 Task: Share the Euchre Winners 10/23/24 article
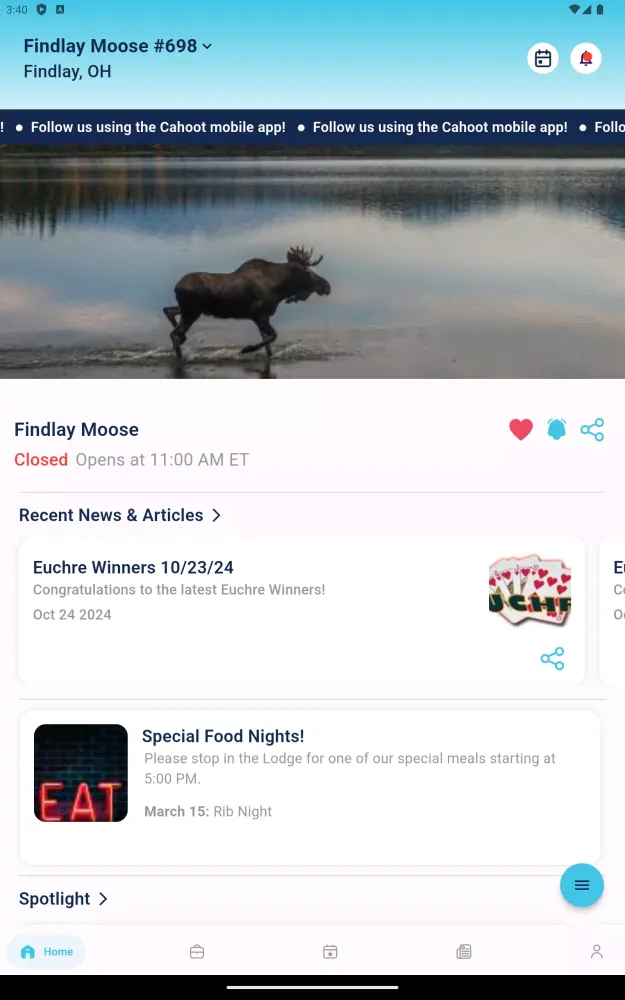point(552,658)
